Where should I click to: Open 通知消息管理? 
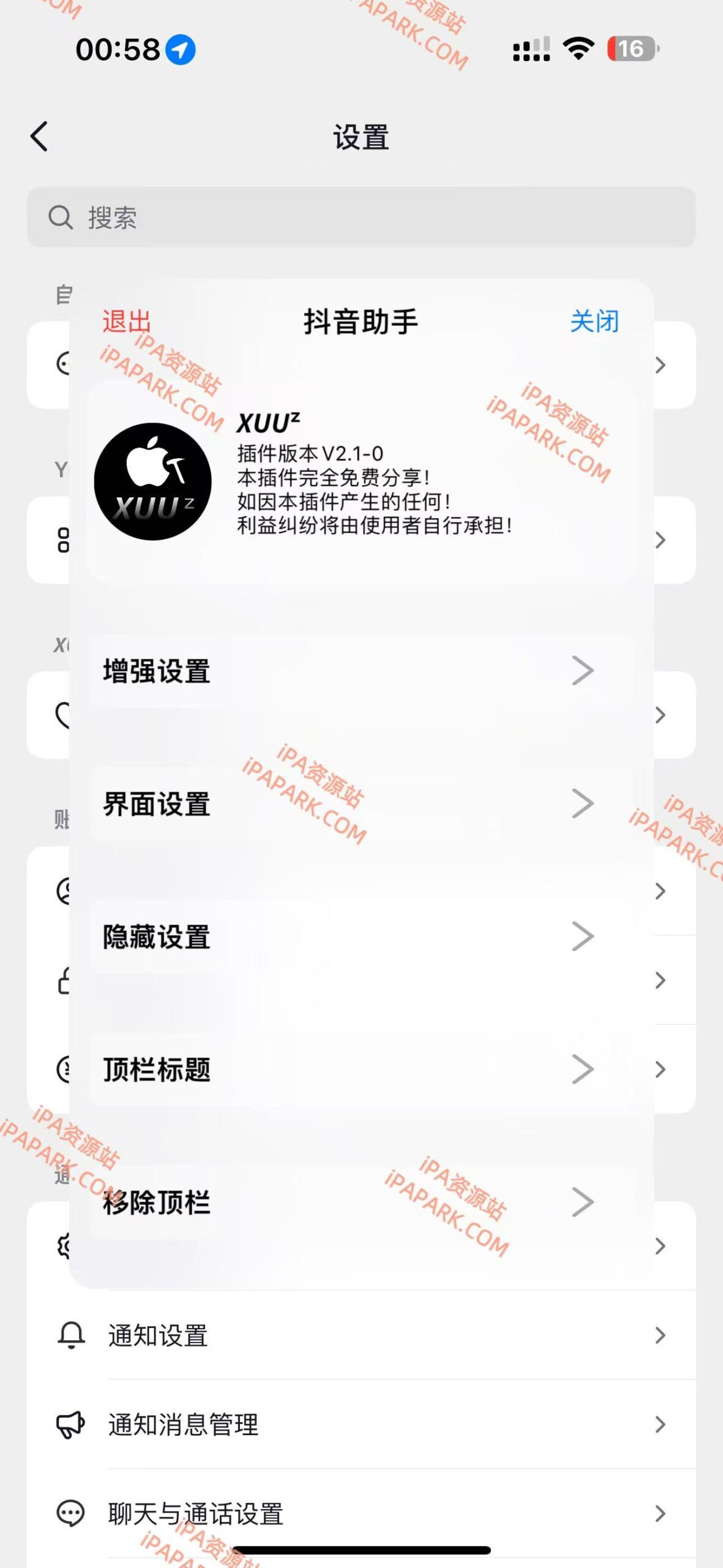(361, 1425)
